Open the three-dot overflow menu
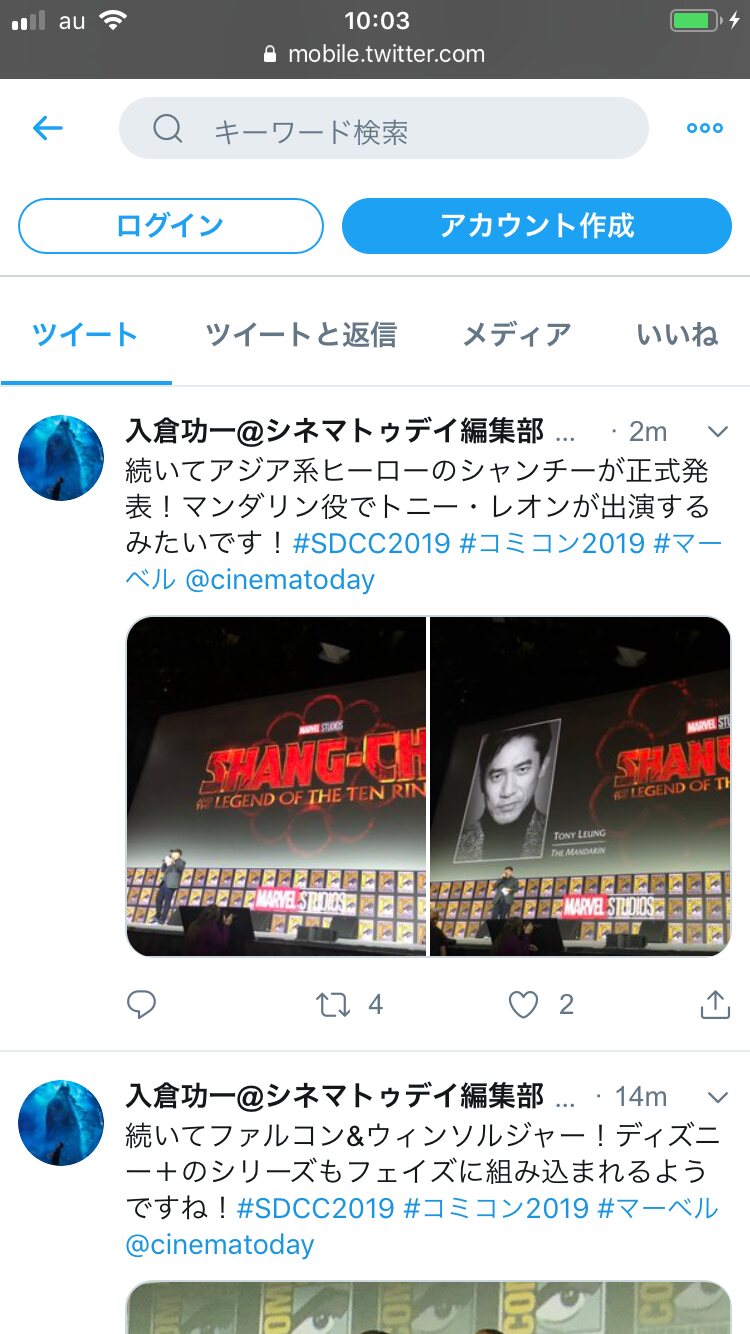 coord(704,128)
